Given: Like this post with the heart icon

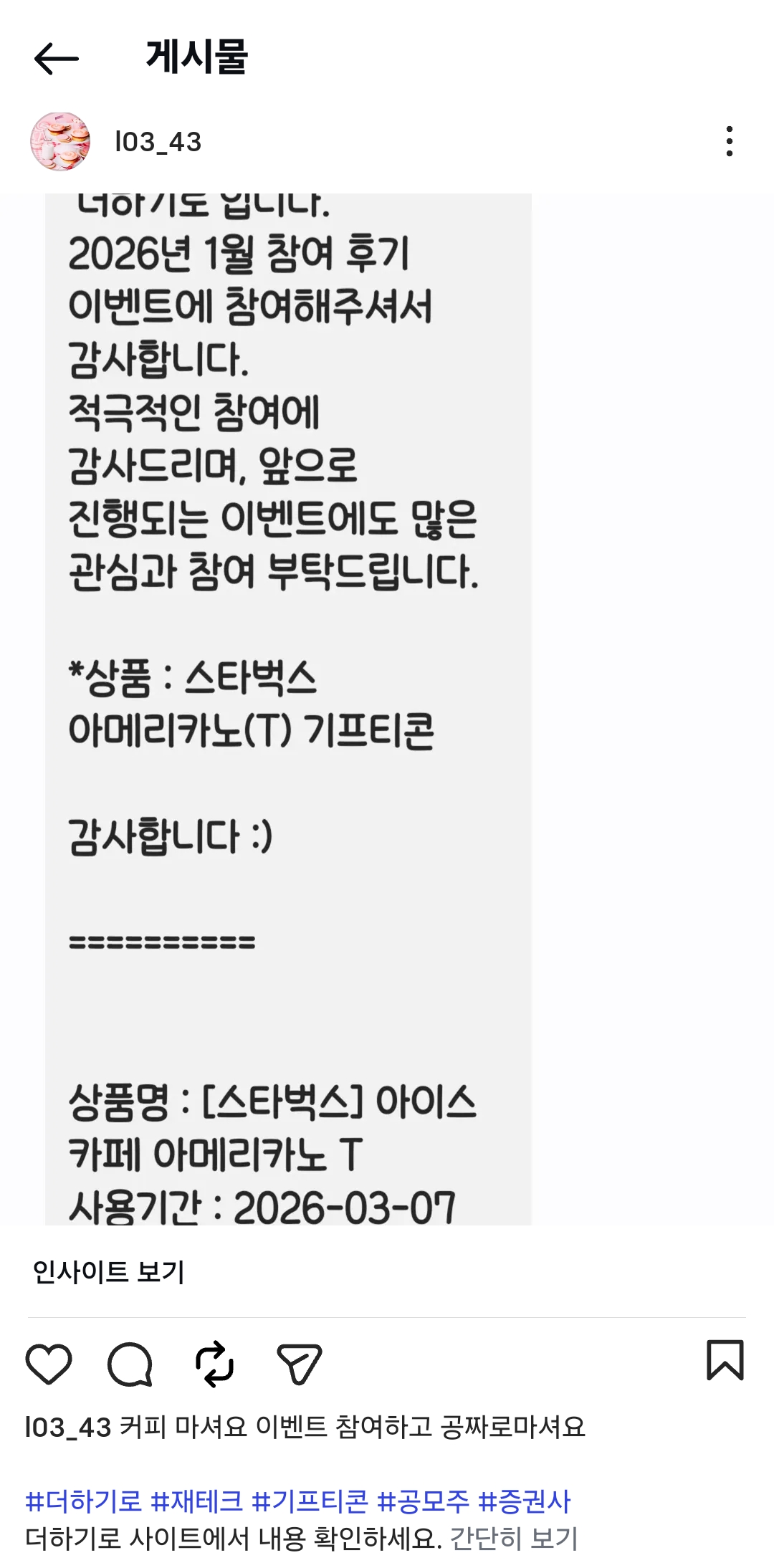Looking at the screenshot, I should (x=49, y=1363).
